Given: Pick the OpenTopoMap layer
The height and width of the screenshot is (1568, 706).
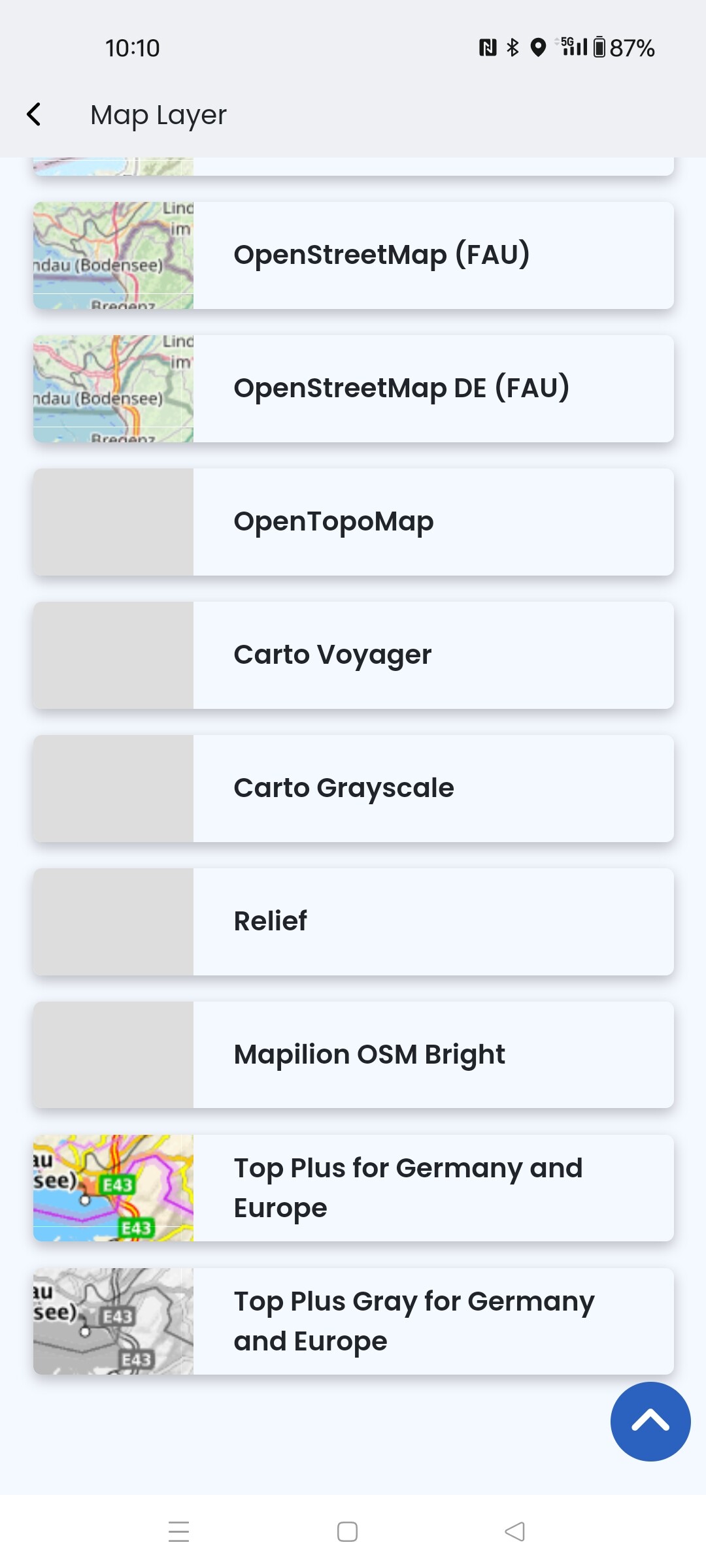Looking at the screenshot, I should (354, 522).
